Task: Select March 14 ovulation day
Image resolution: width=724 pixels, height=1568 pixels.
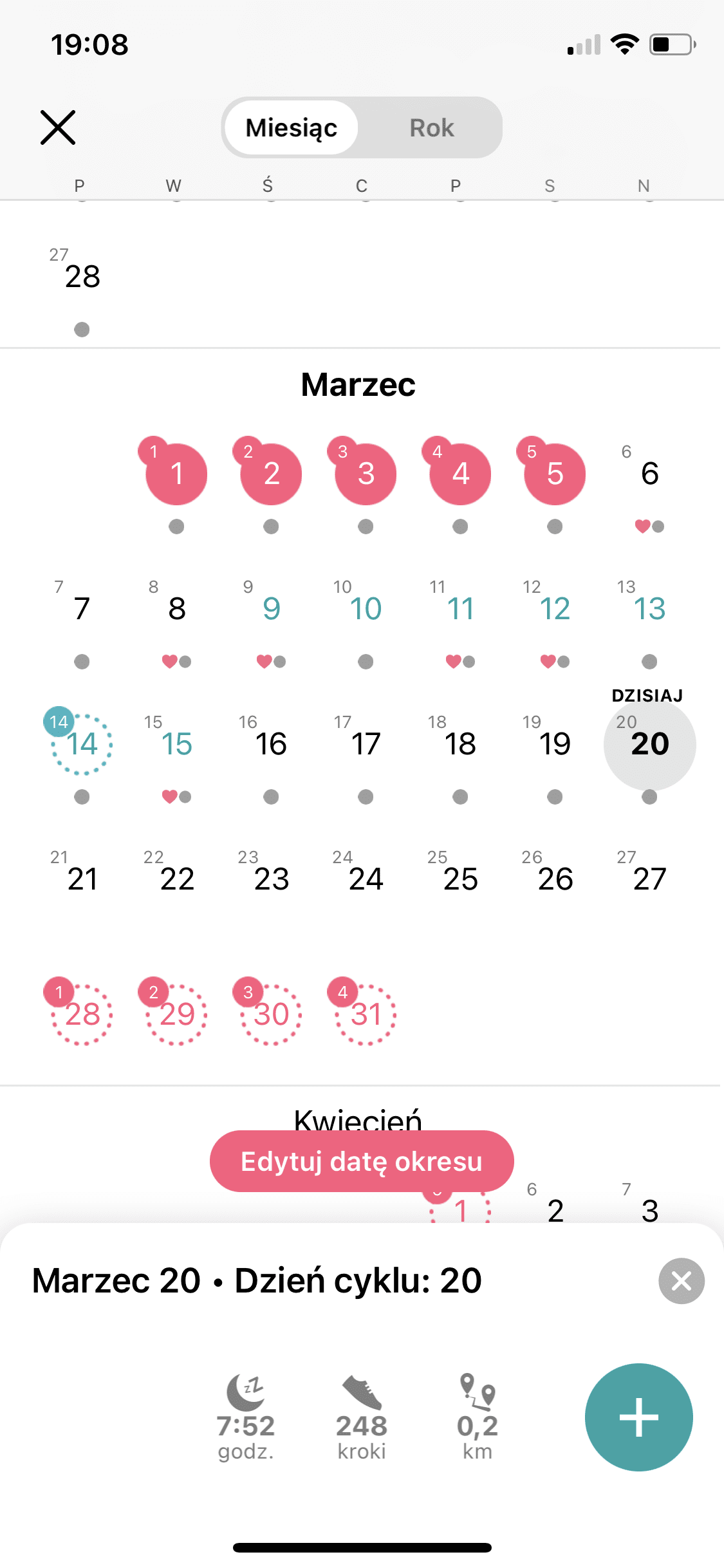Action: tap(82, 745)
